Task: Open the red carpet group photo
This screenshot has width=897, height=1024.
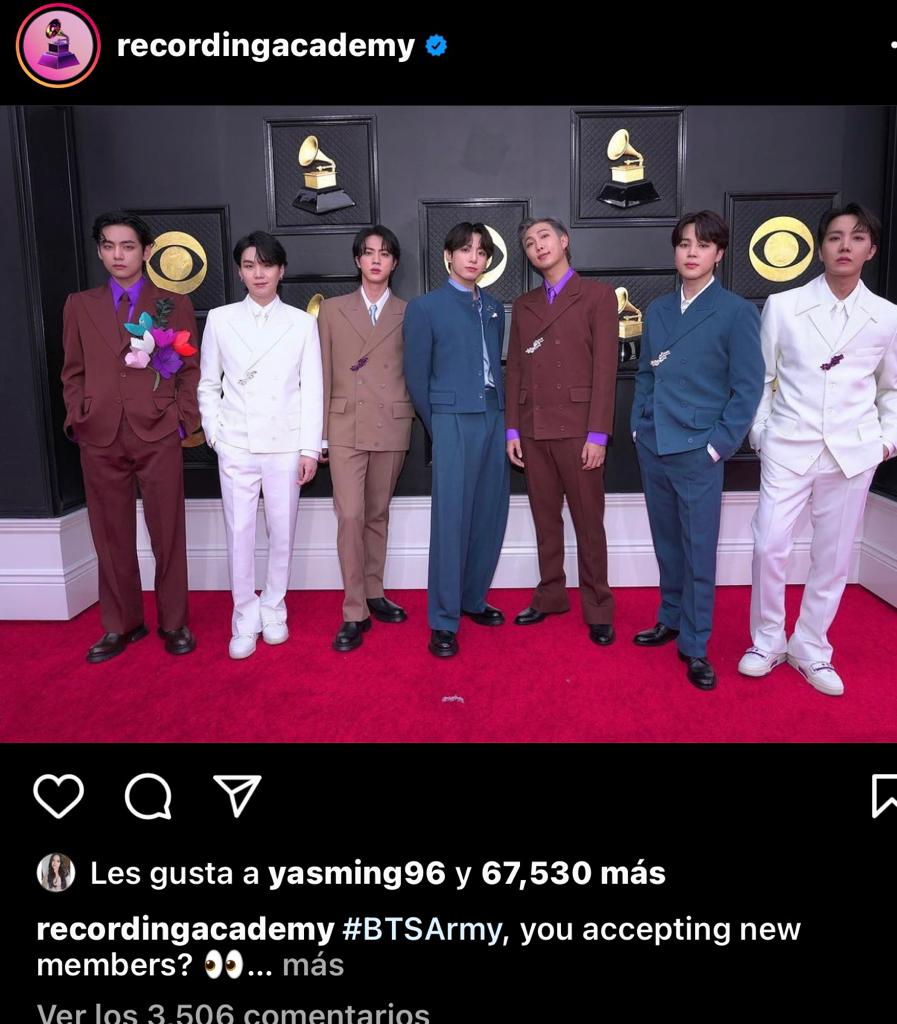Action: pos(448,424)
